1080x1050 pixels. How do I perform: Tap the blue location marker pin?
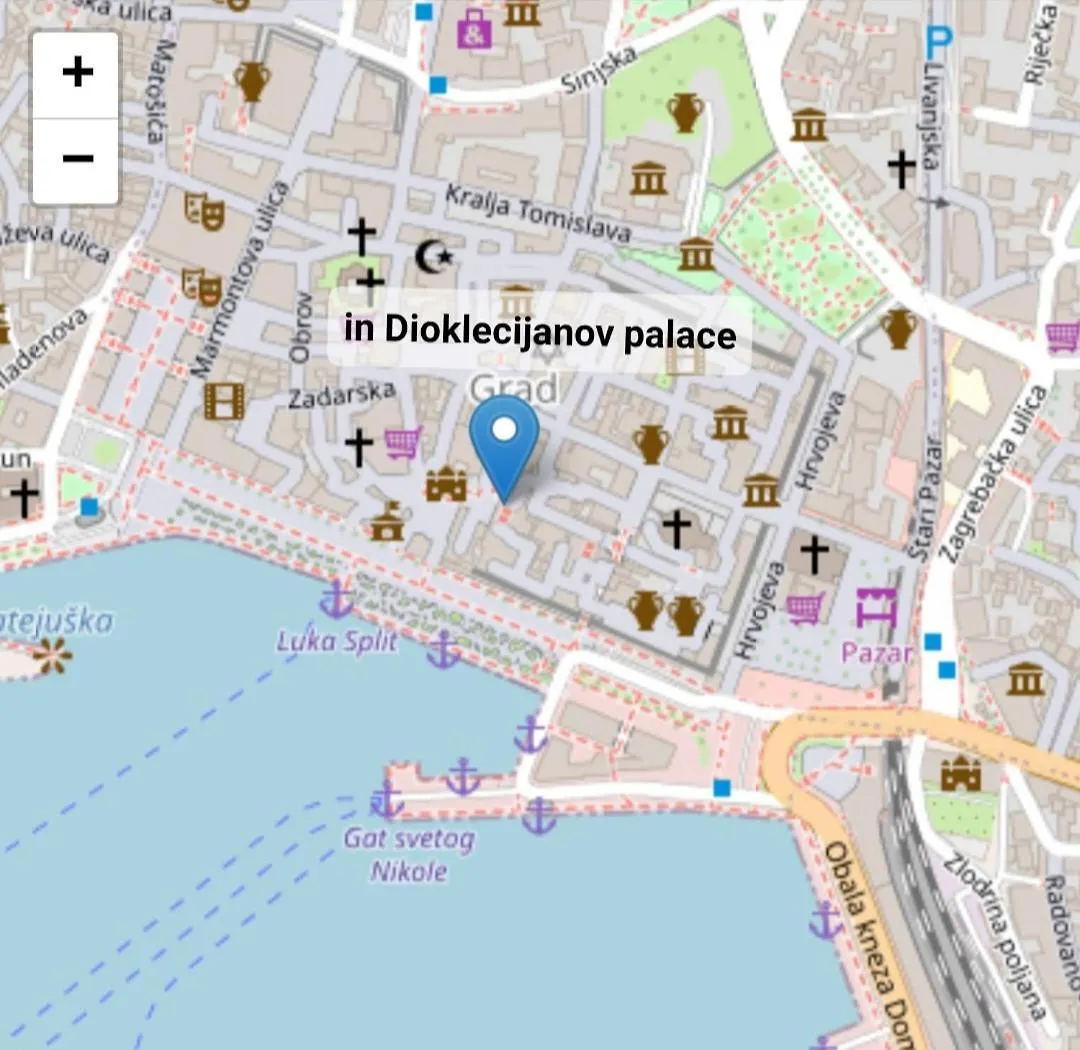point(505,442)
